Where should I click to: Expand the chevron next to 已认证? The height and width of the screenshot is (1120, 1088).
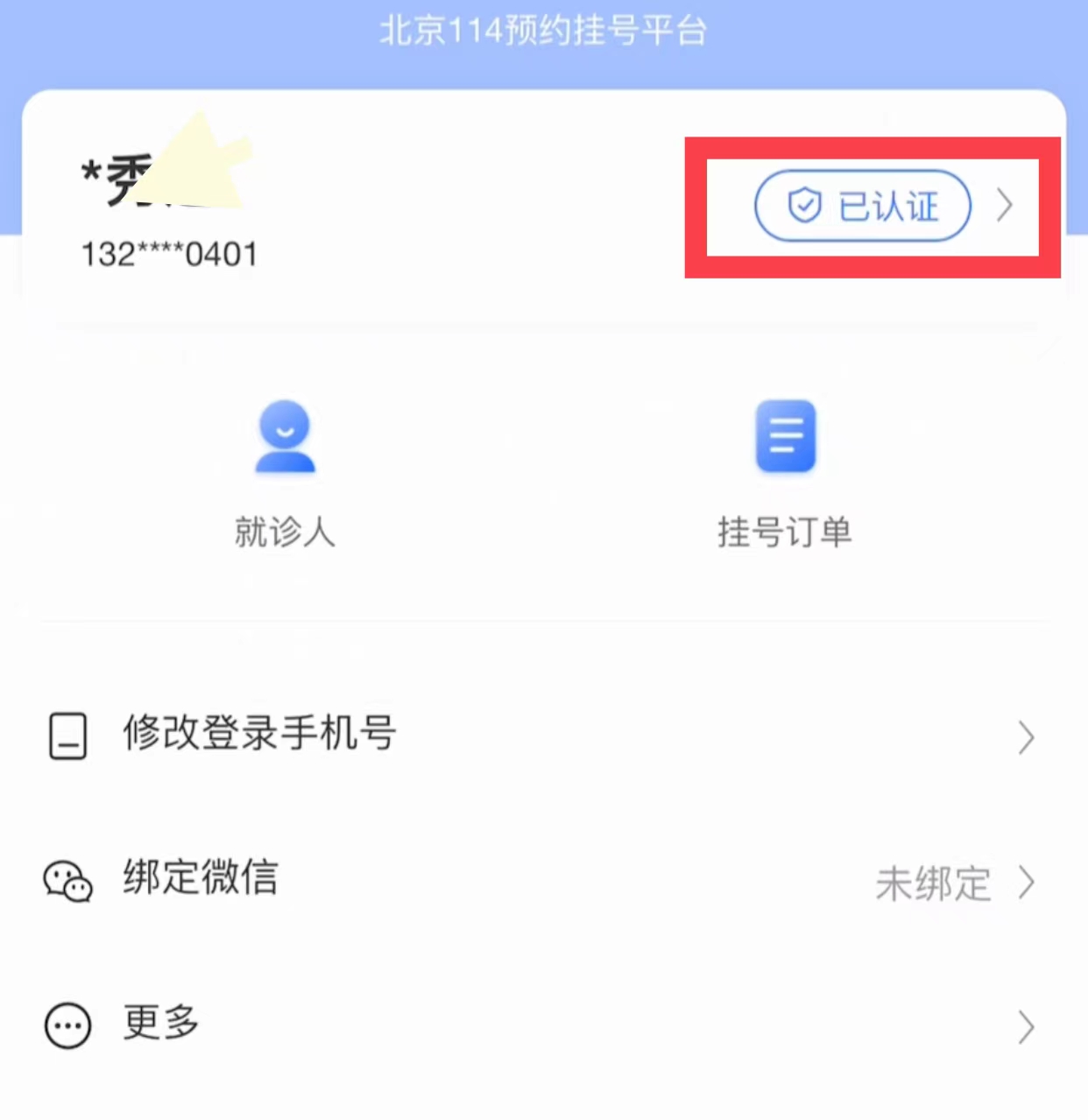point(1005,206)
